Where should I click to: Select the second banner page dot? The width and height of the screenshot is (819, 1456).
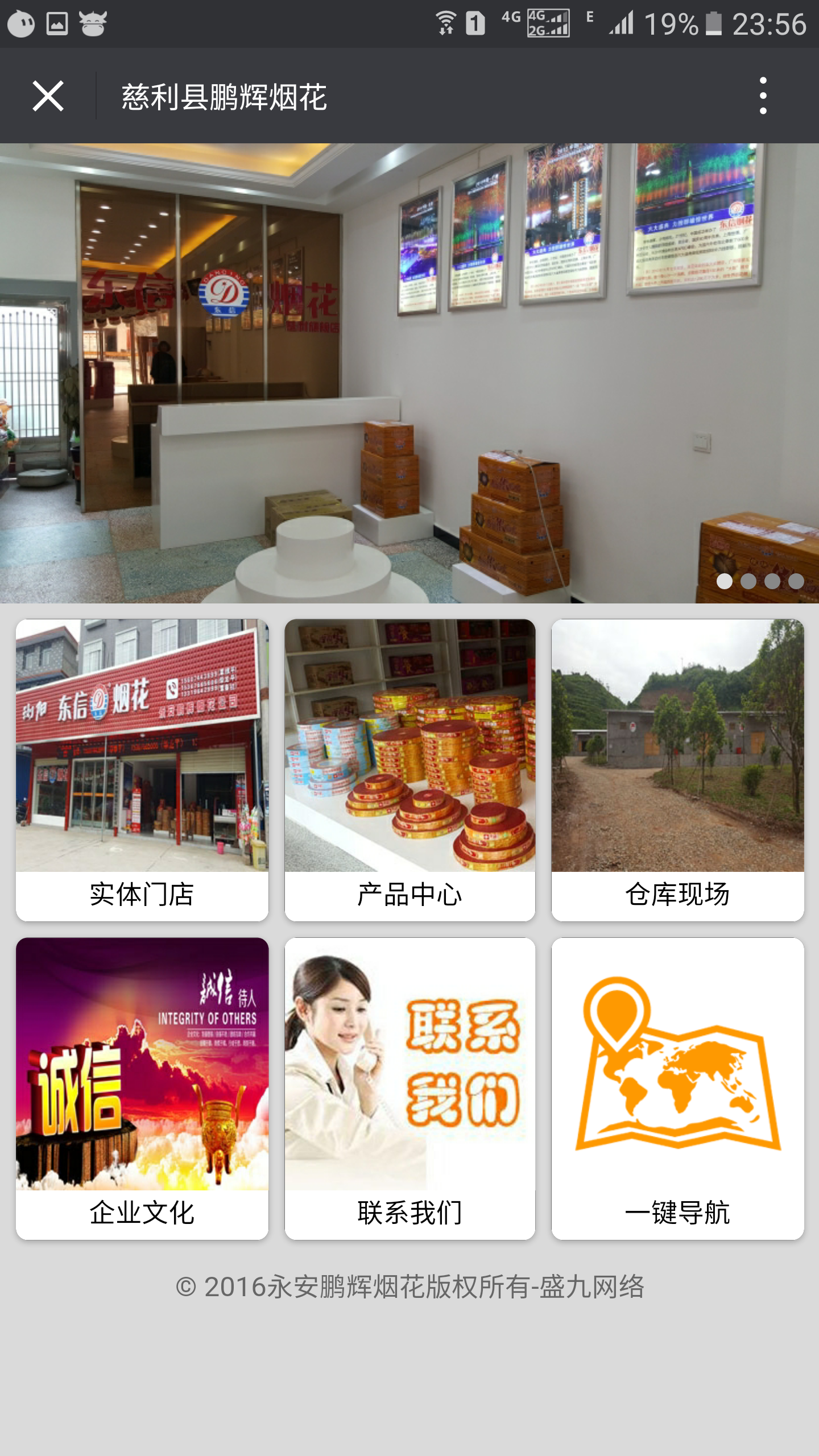pos(748,581)
